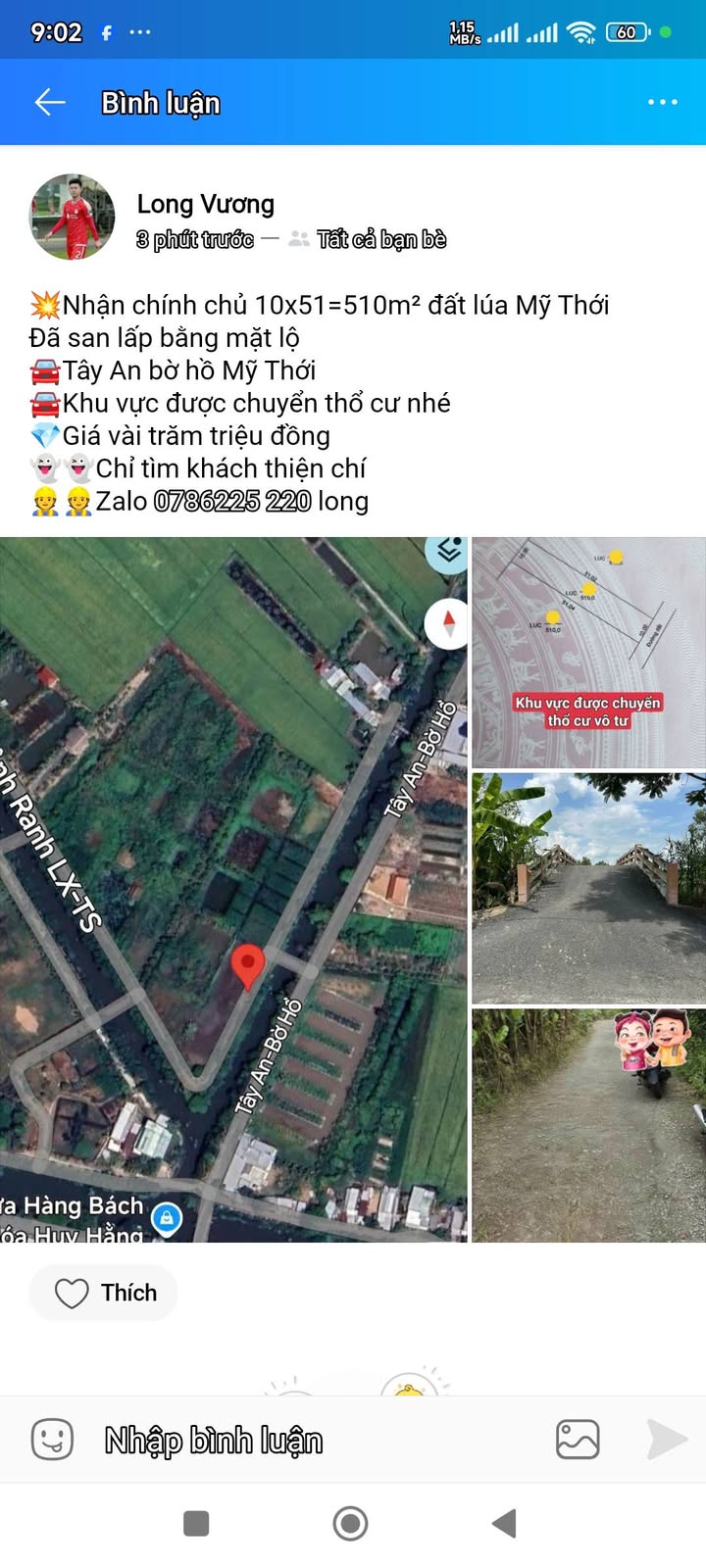This screenshot has height=1568, width=706.
Task: Go to the system home screen
Action: tap(350, 1523)
